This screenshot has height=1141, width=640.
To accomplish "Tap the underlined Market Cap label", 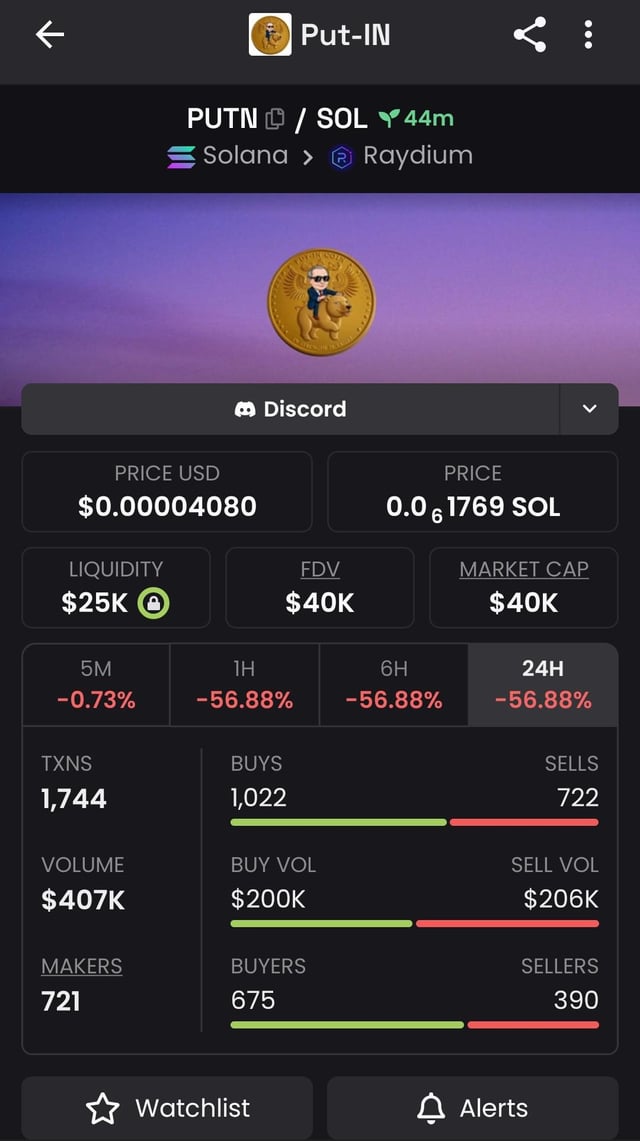I will [x=523, y=569].
